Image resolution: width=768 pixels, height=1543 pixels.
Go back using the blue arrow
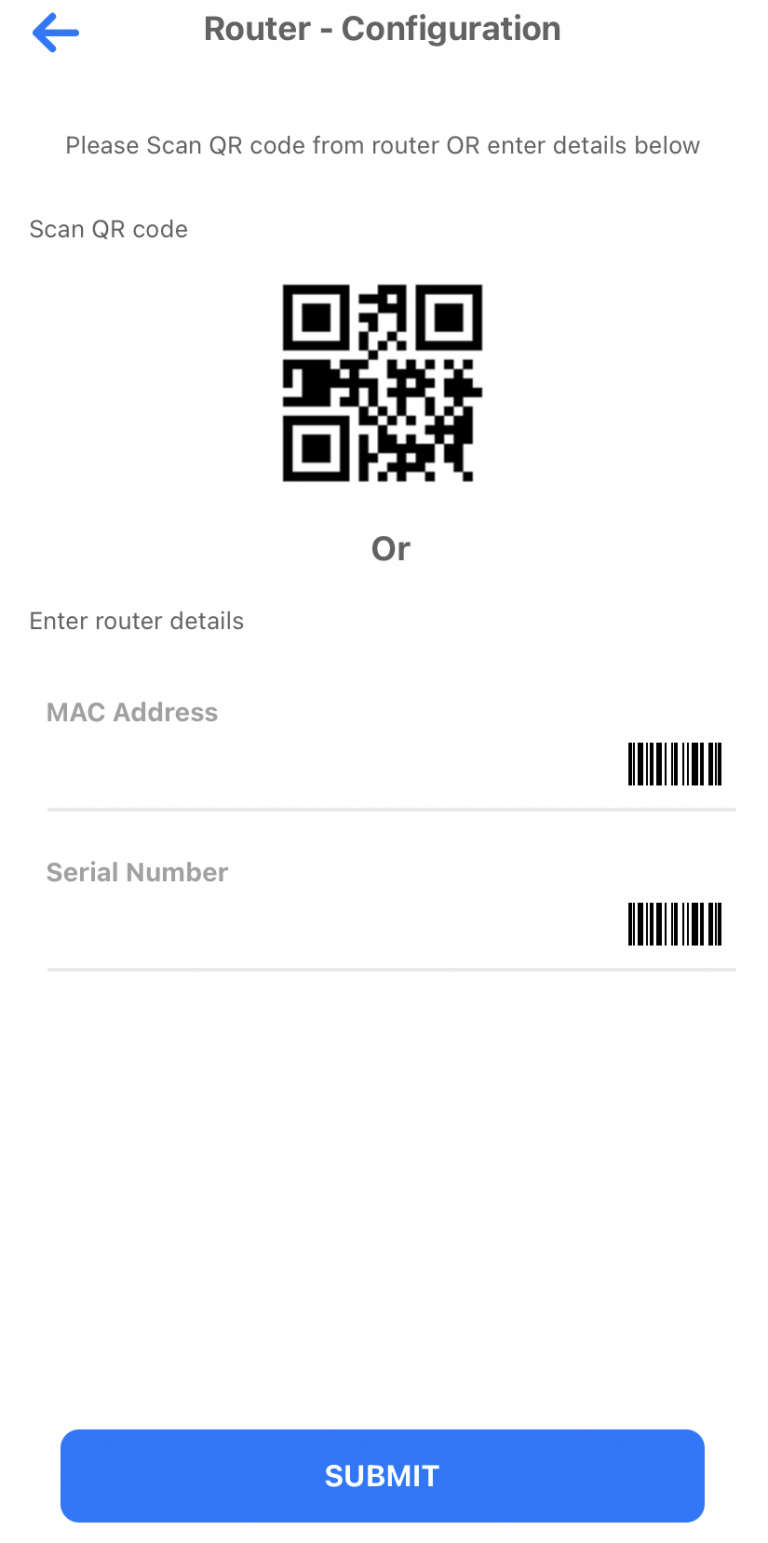point(55,33)
